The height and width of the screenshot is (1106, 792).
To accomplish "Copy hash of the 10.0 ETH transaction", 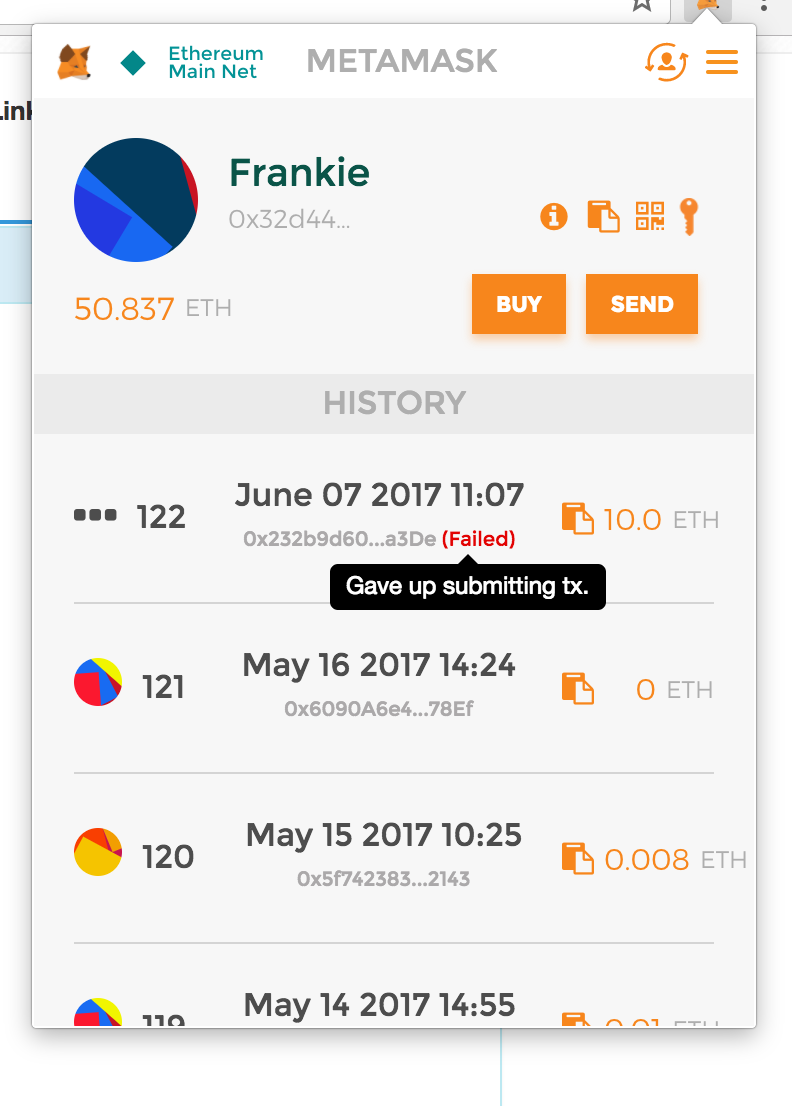I will 577,519.
